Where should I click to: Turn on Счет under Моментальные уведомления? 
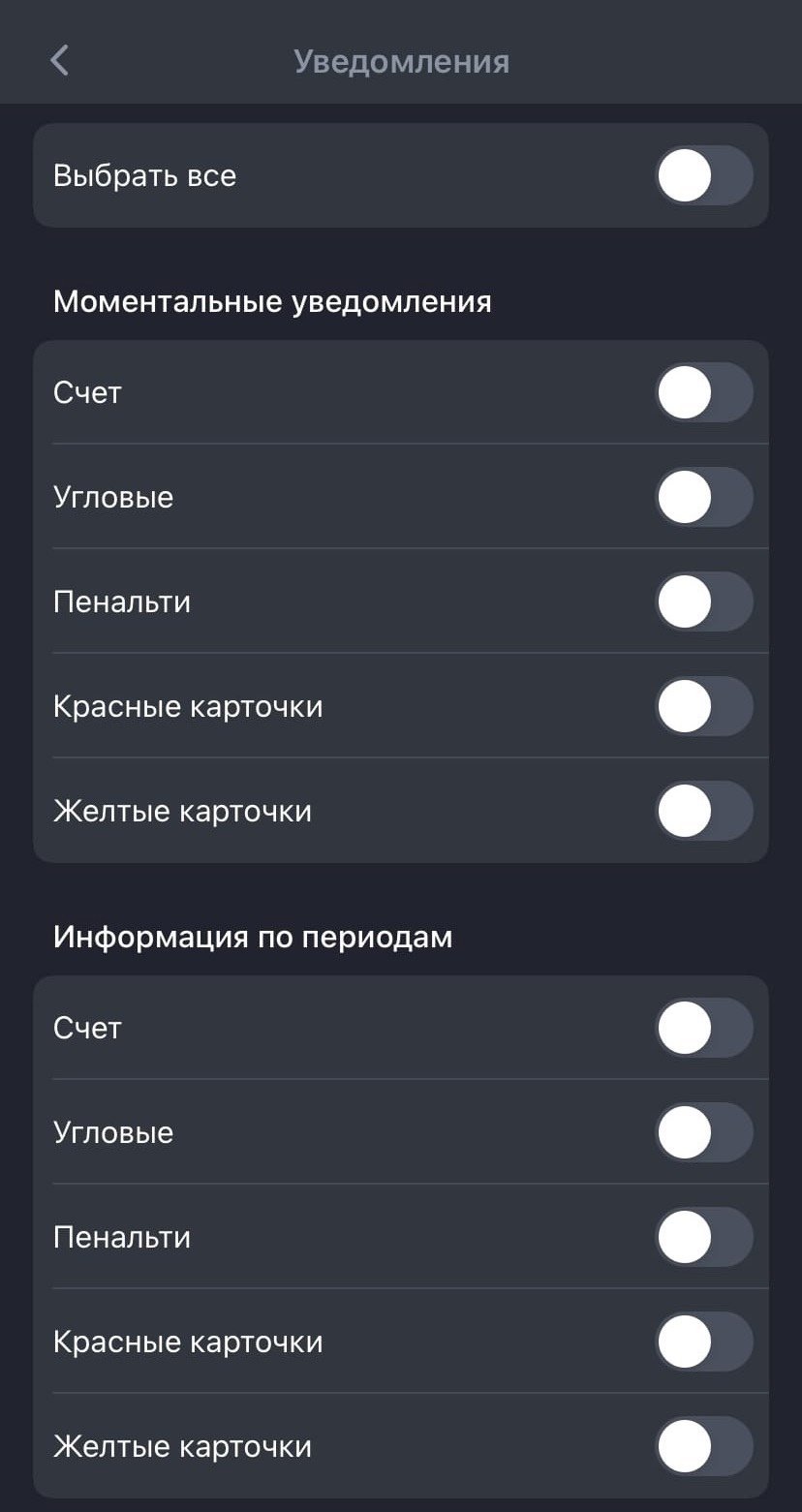pyautogui.click(x=703, y=392)
